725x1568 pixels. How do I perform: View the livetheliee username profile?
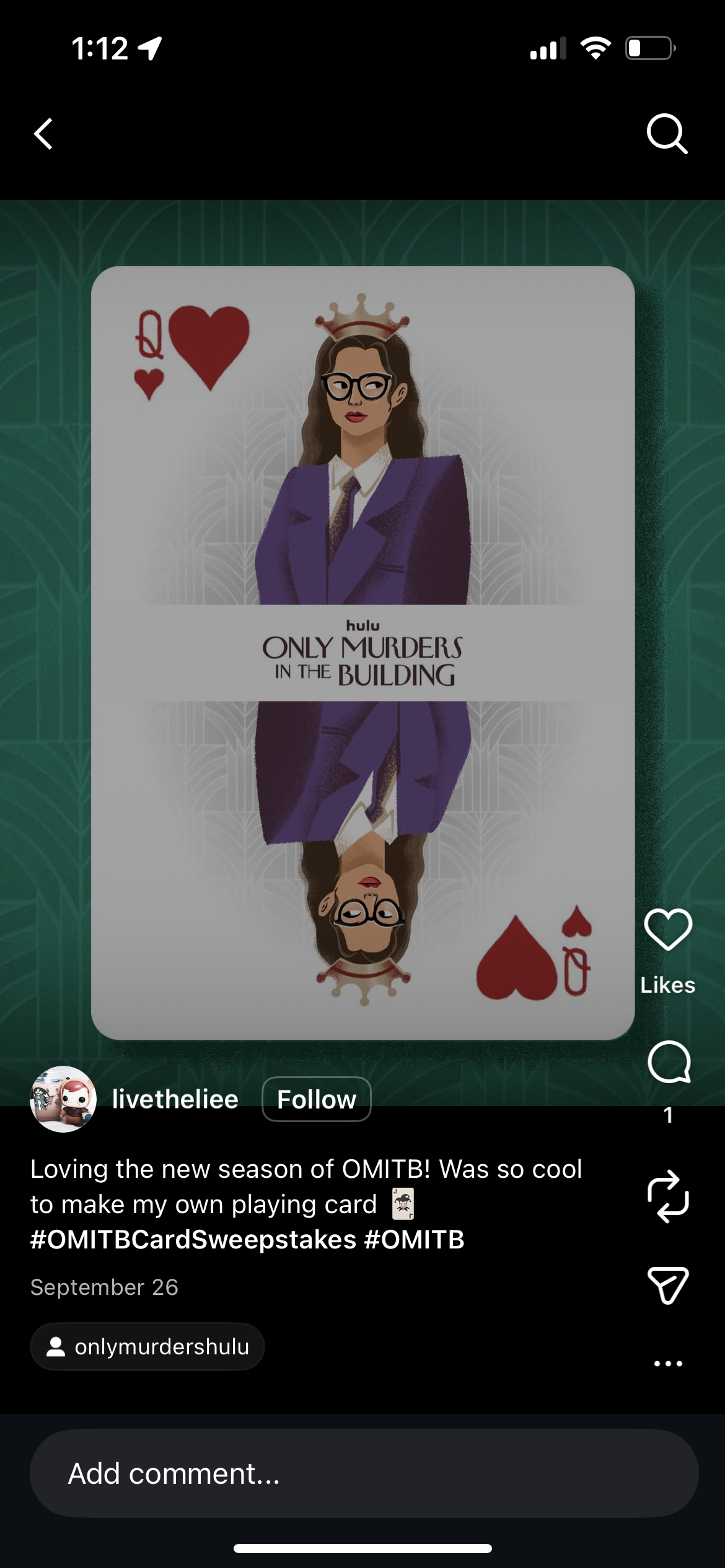175,1099
